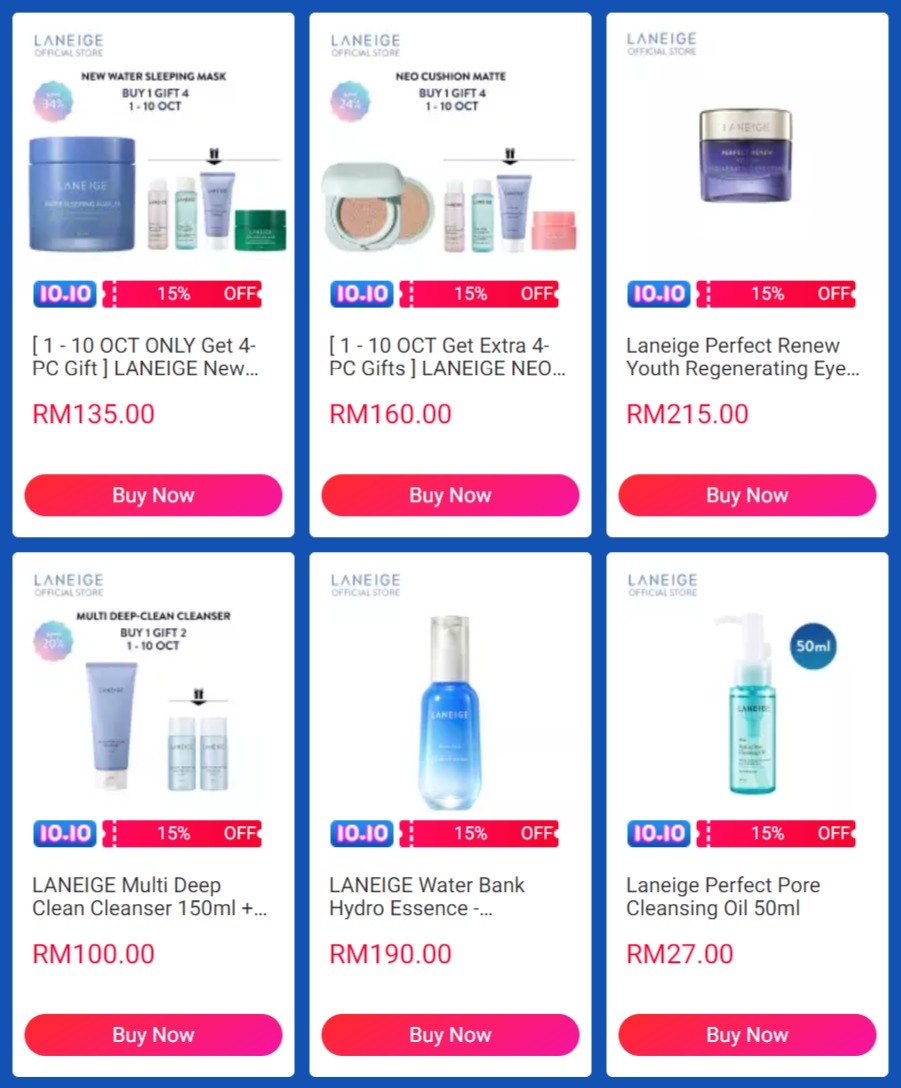Tap Buy Now for Multi Deep Clean Cleanser
The height and width of the screenshot is (1088, 901).
click(x=153, y=1035)
